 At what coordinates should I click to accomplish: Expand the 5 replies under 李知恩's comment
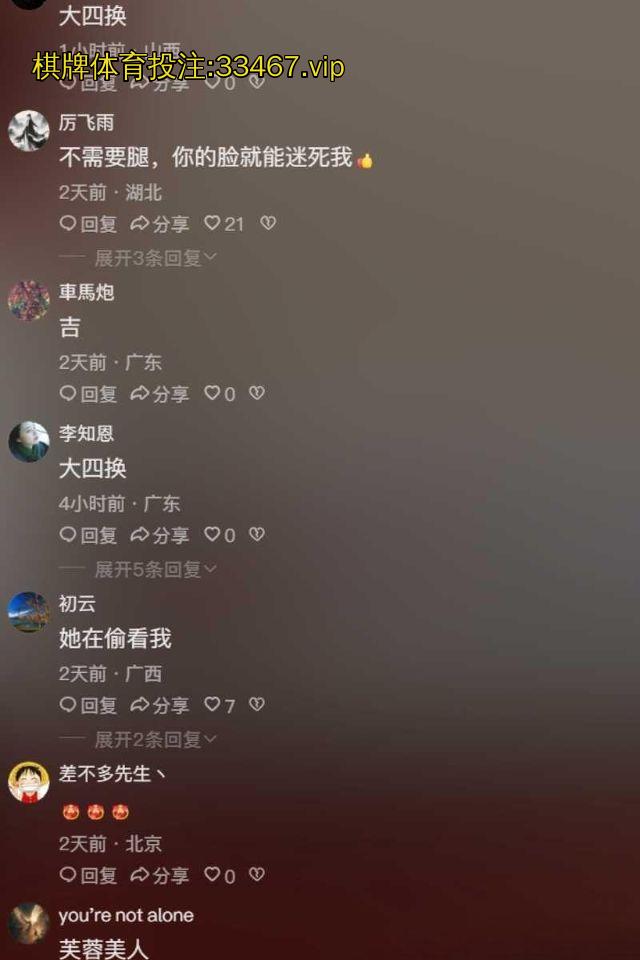point(155,569)
